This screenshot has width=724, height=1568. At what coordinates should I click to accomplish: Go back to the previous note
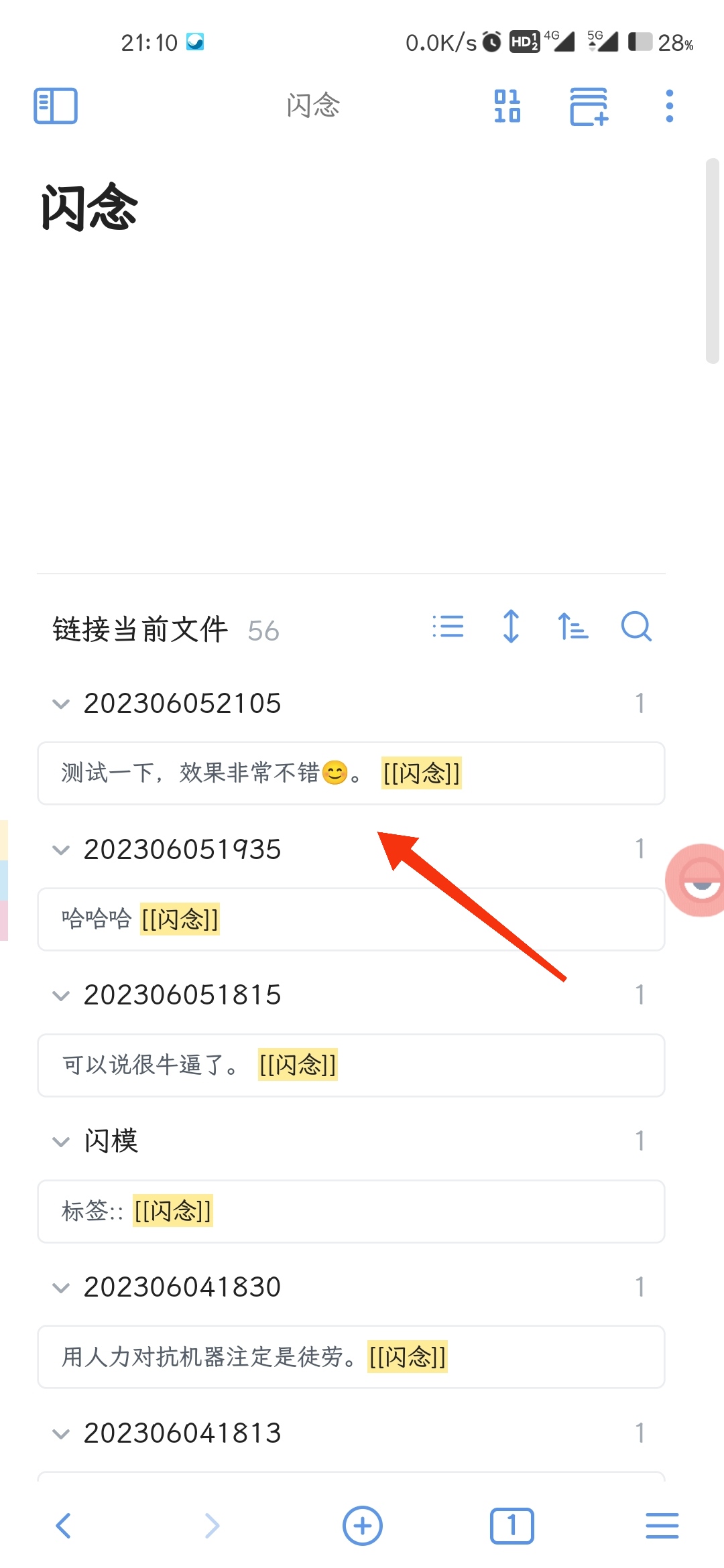[64, 1526]
